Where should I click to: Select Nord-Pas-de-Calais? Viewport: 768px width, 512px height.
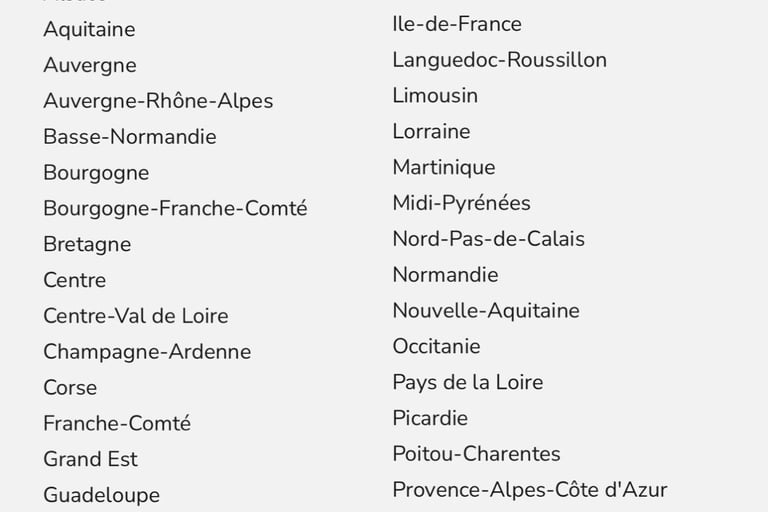pyautogui.click(x=488, y=239)
